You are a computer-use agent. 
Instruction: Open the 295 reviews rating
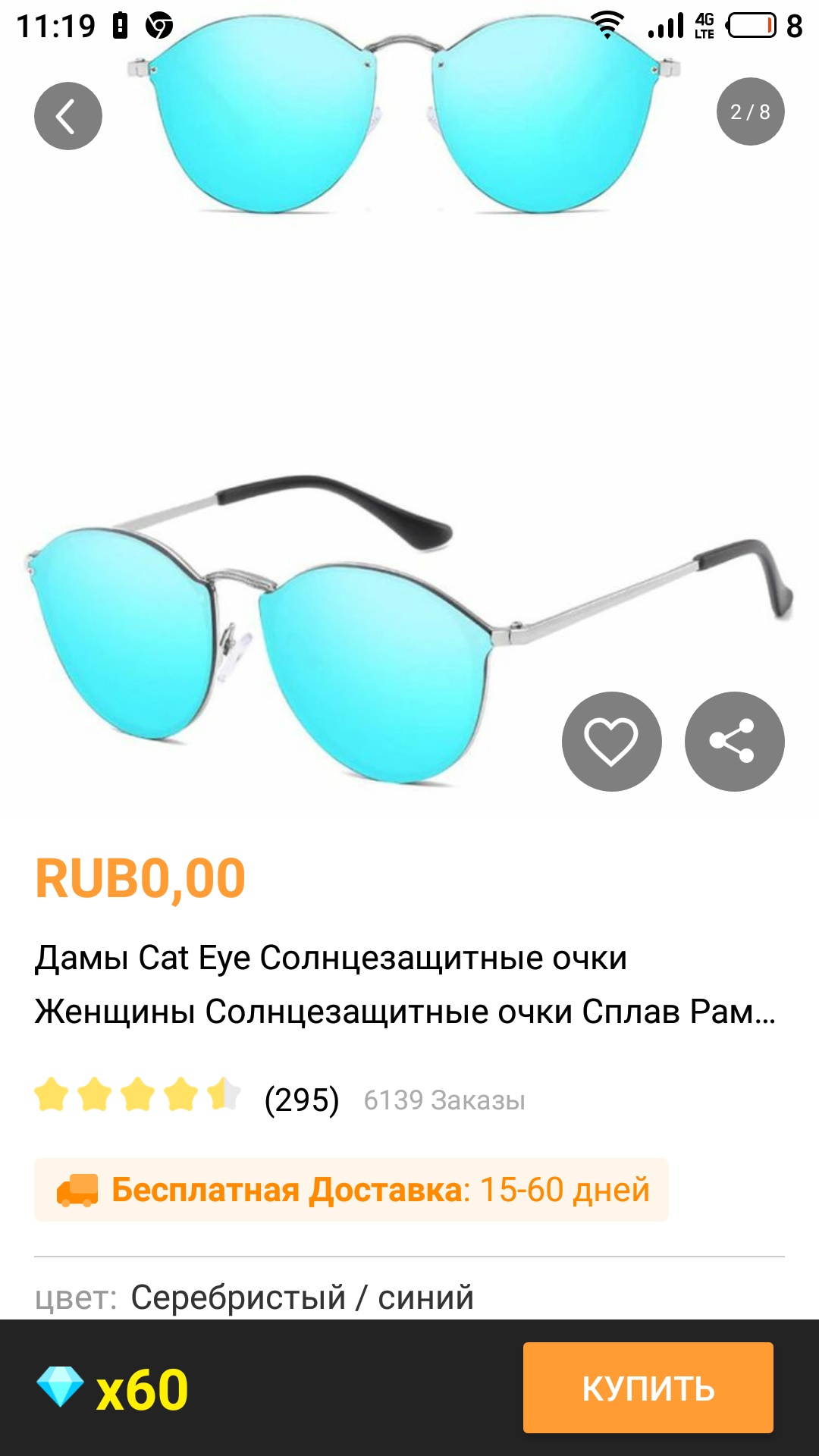tap(301, 1099)
